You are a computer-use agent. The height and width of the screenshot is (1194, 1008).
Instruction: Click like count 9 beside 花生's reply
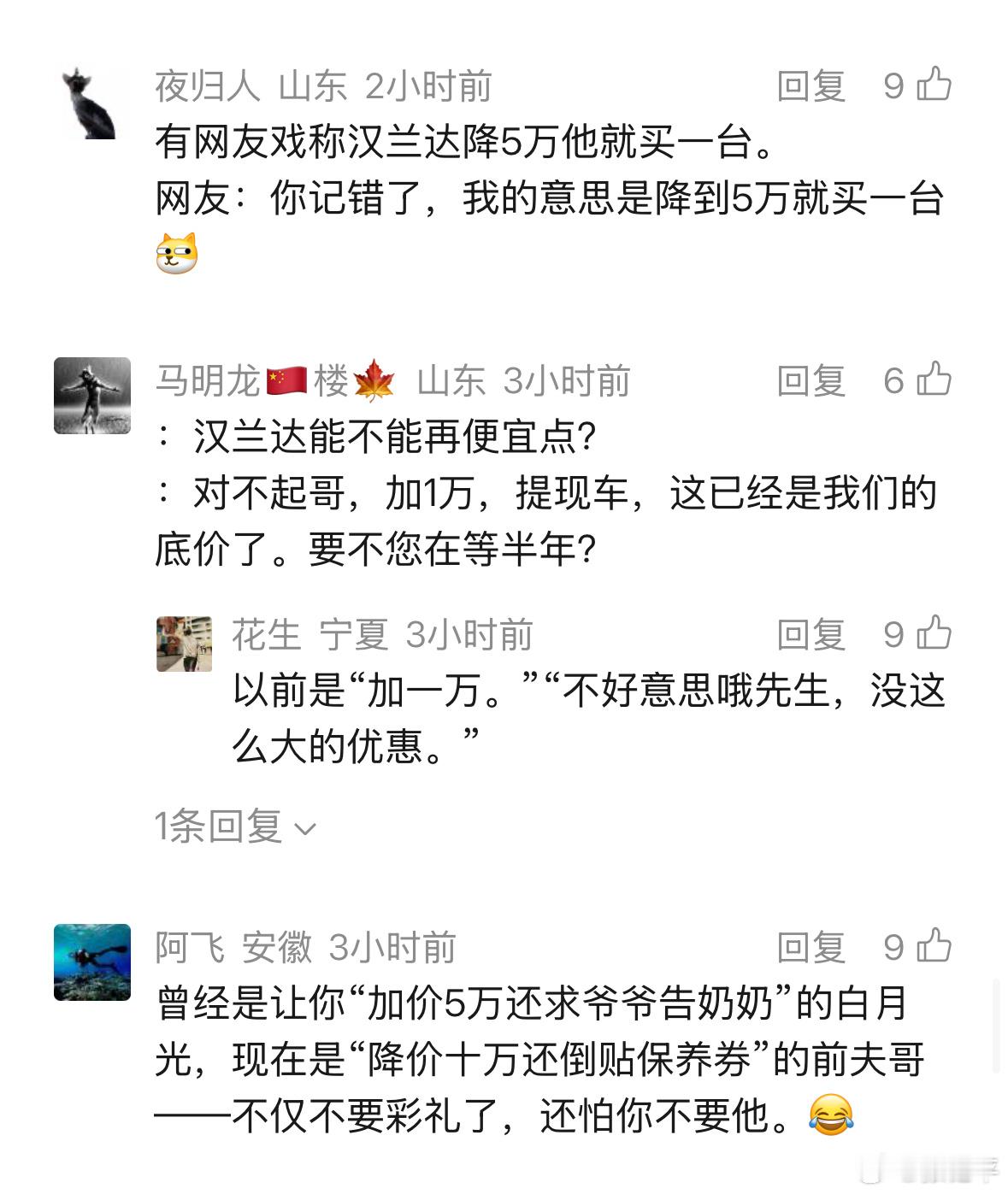(x=894, y=635)
